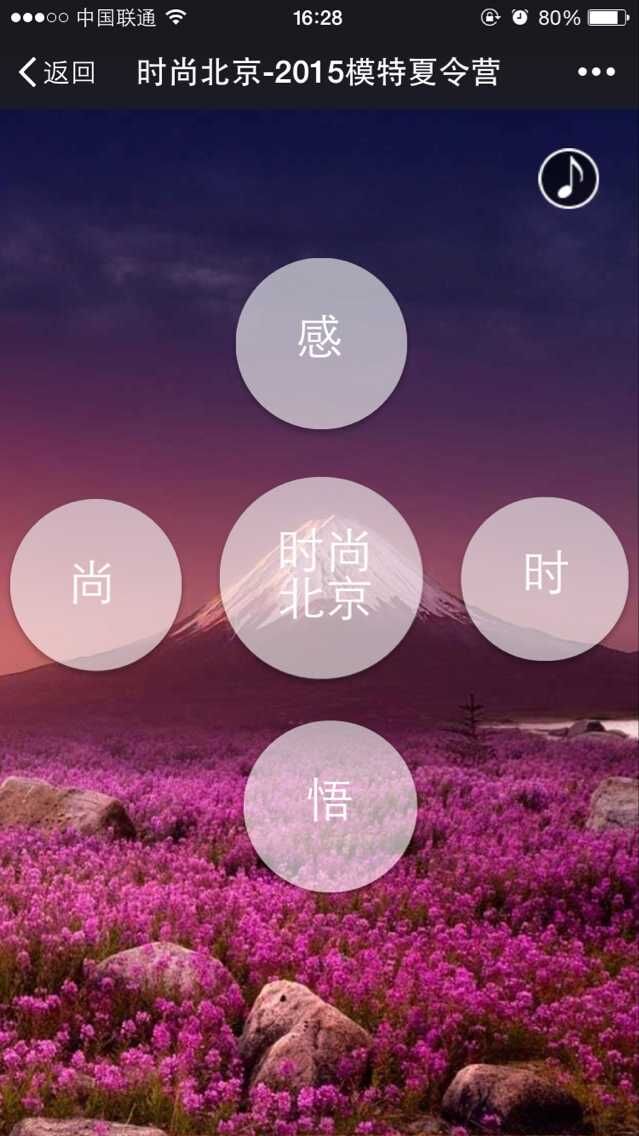
Task: Open the 时 circle button
Action: (x=545, y=578)
